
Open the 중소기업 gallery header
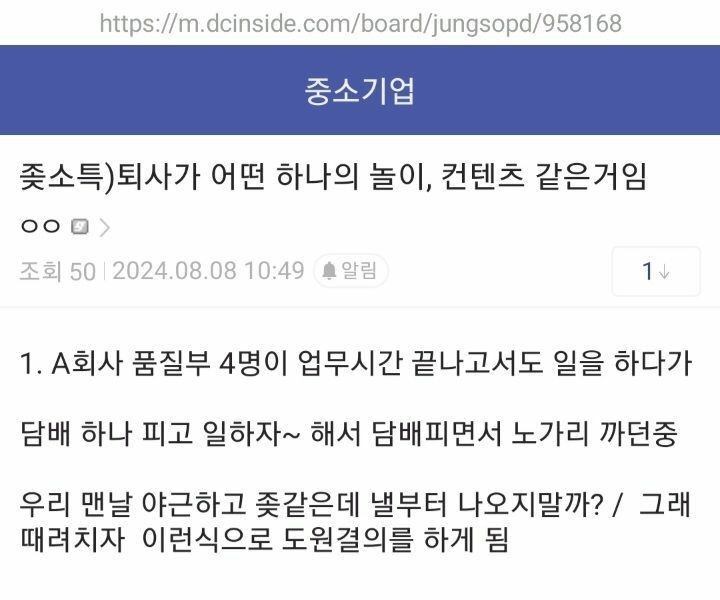[359, 90]
